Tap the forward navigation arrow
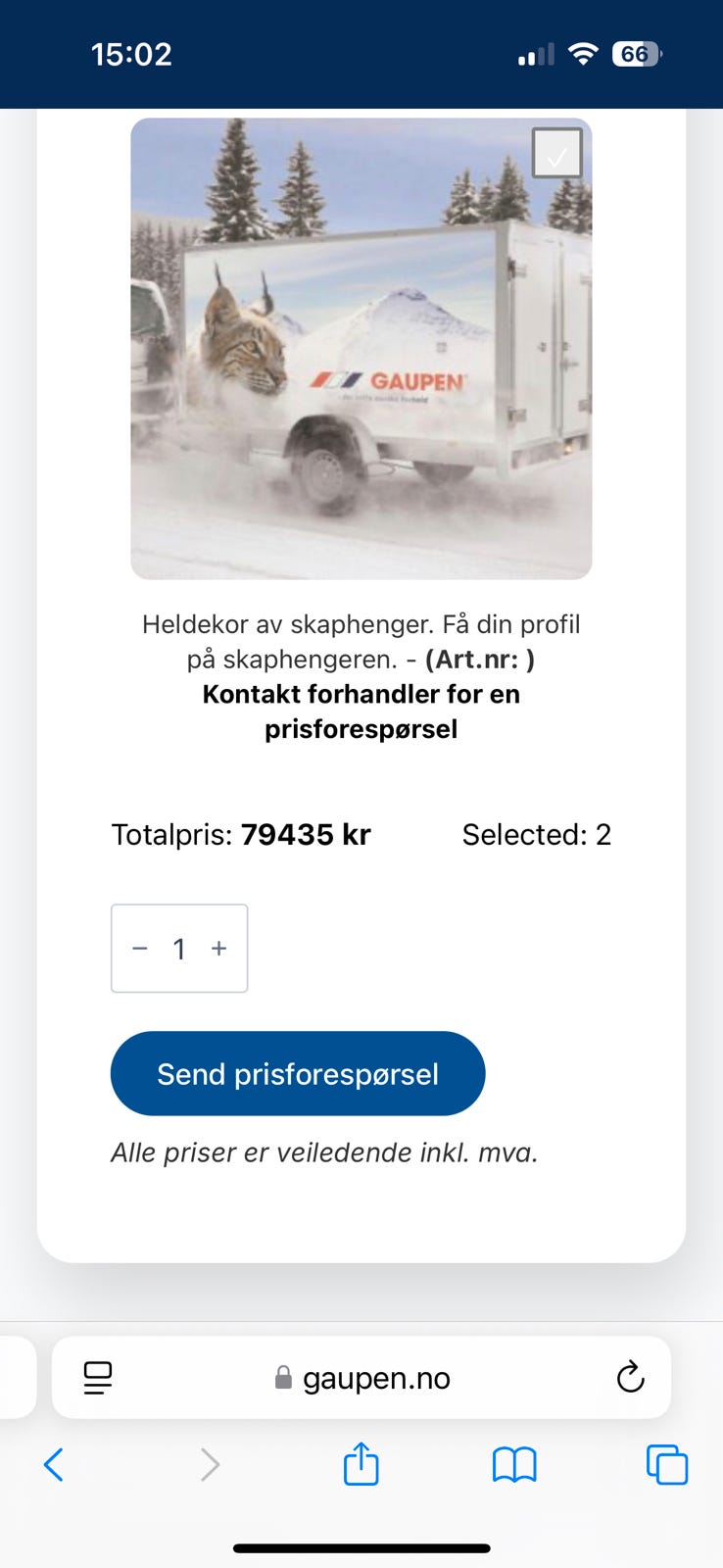This screenshot has height=1568, width=723. [209, 1464]
